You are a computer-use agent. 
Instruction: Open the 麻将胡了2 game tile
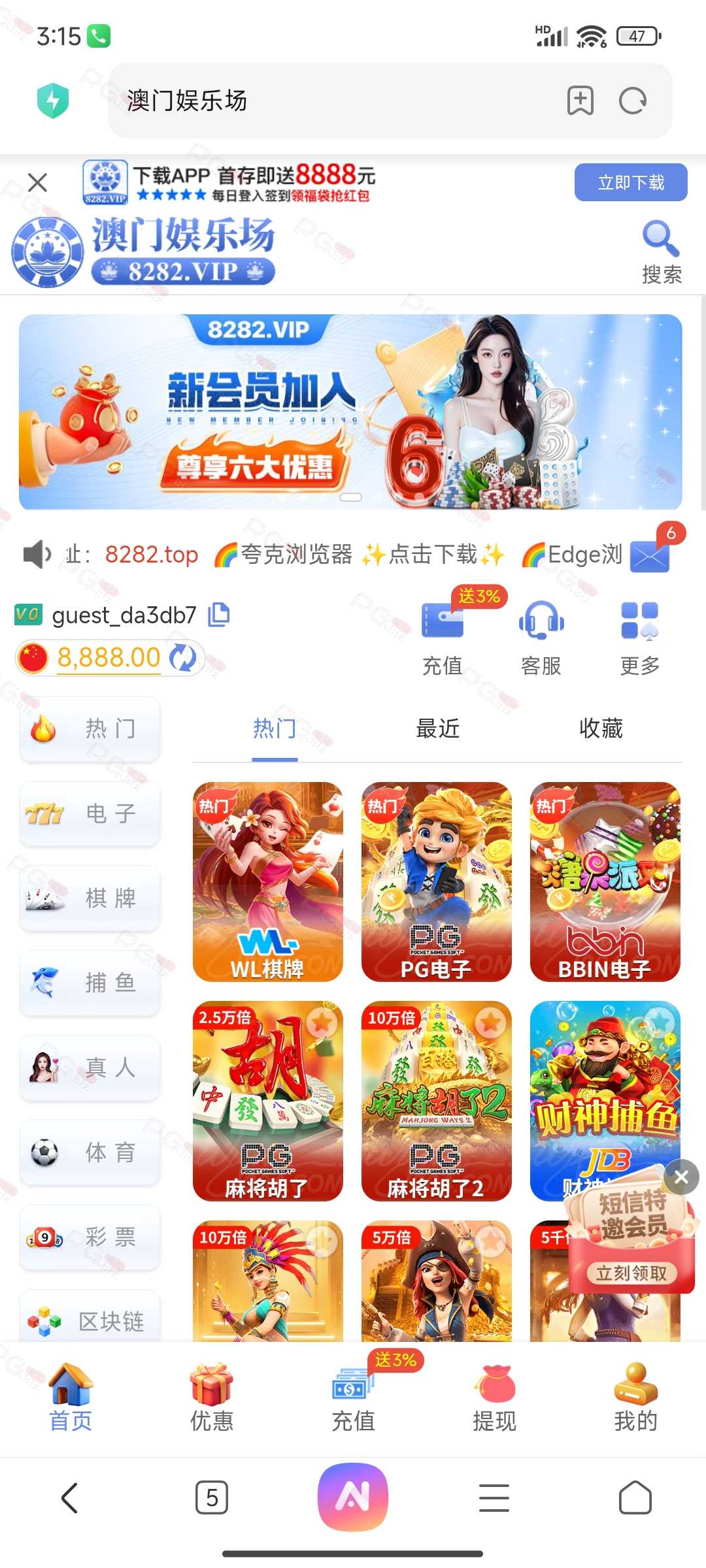point(437,1101)
